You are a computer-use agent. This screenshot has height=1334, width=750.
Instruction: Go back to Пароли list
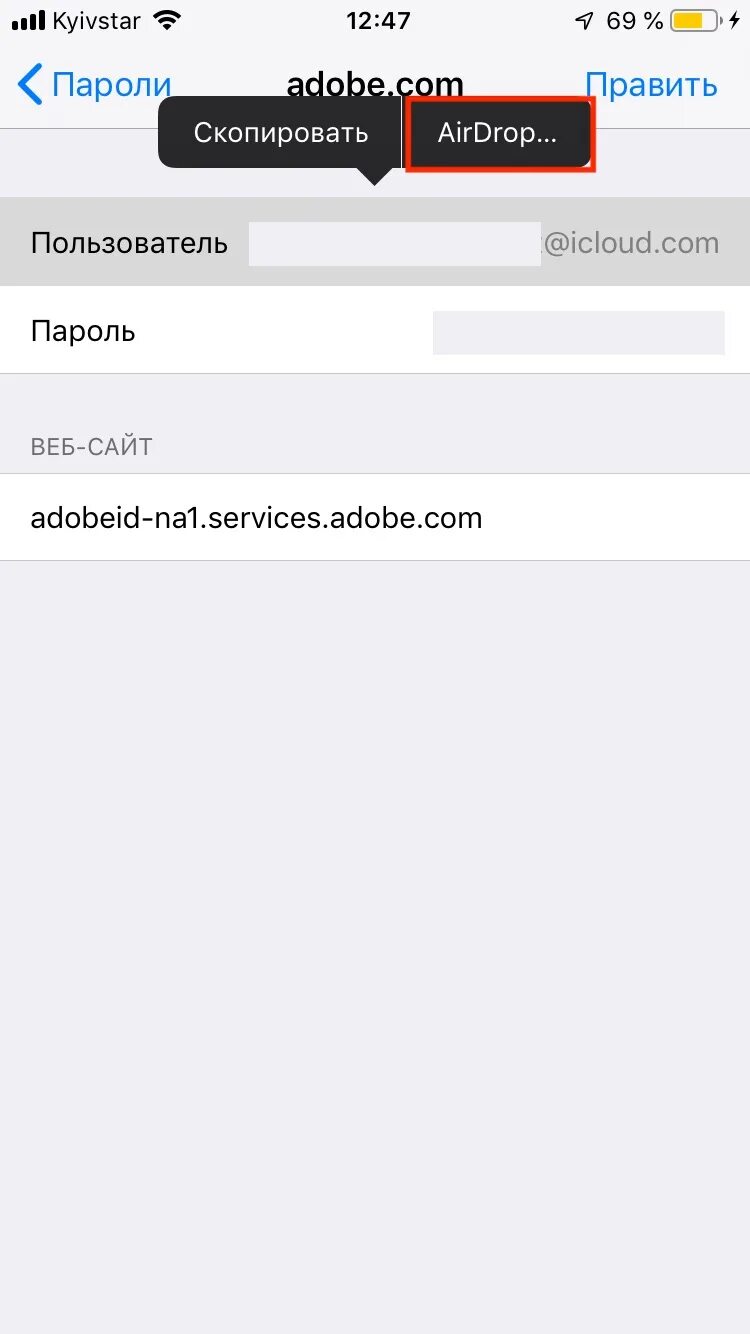click(x=95, y=85)
